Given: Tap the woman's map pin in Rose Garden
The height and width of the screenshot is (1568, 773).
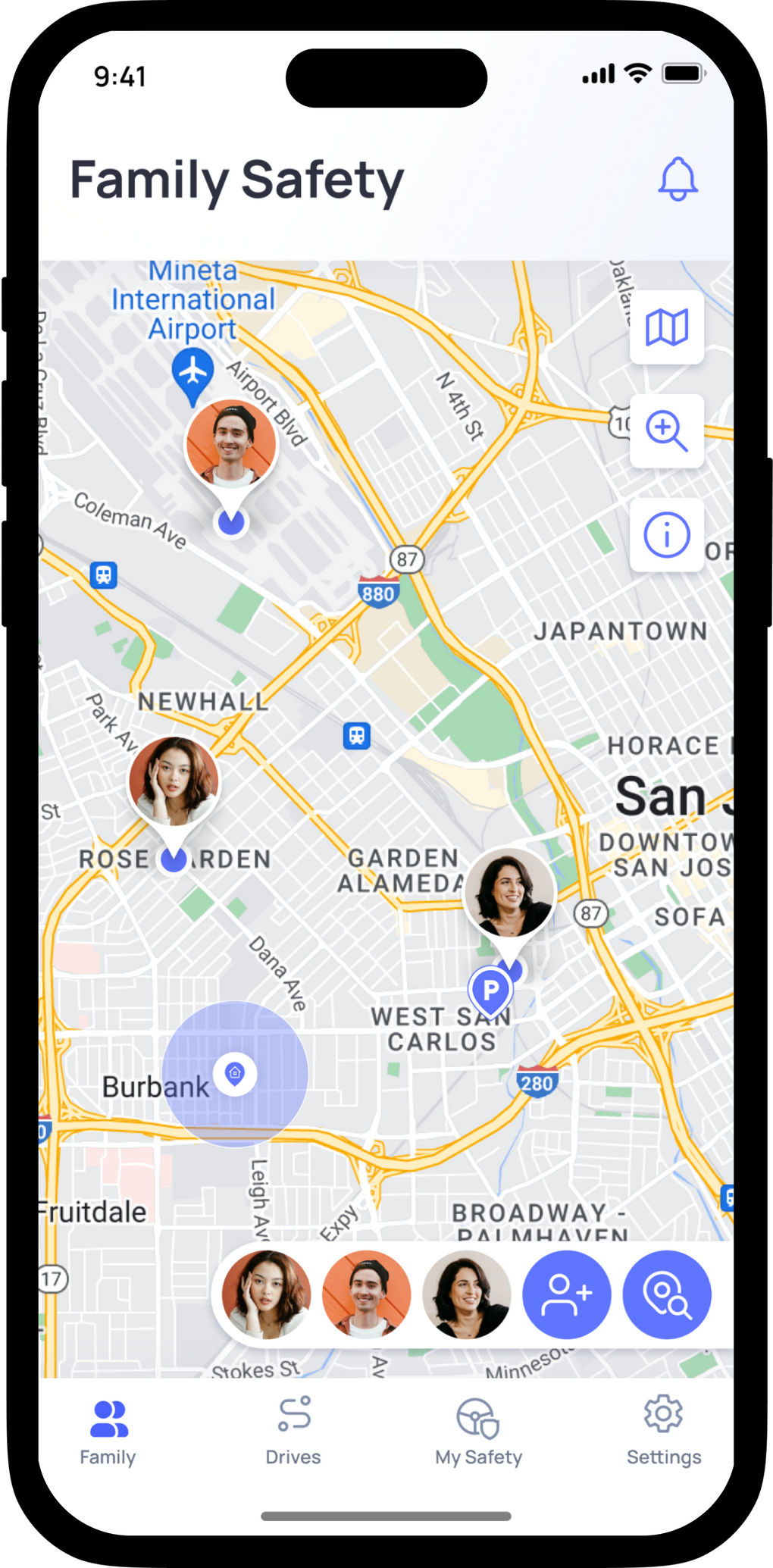Looking at the screenshot, I should pyautogui.click(x=174, y=782).
